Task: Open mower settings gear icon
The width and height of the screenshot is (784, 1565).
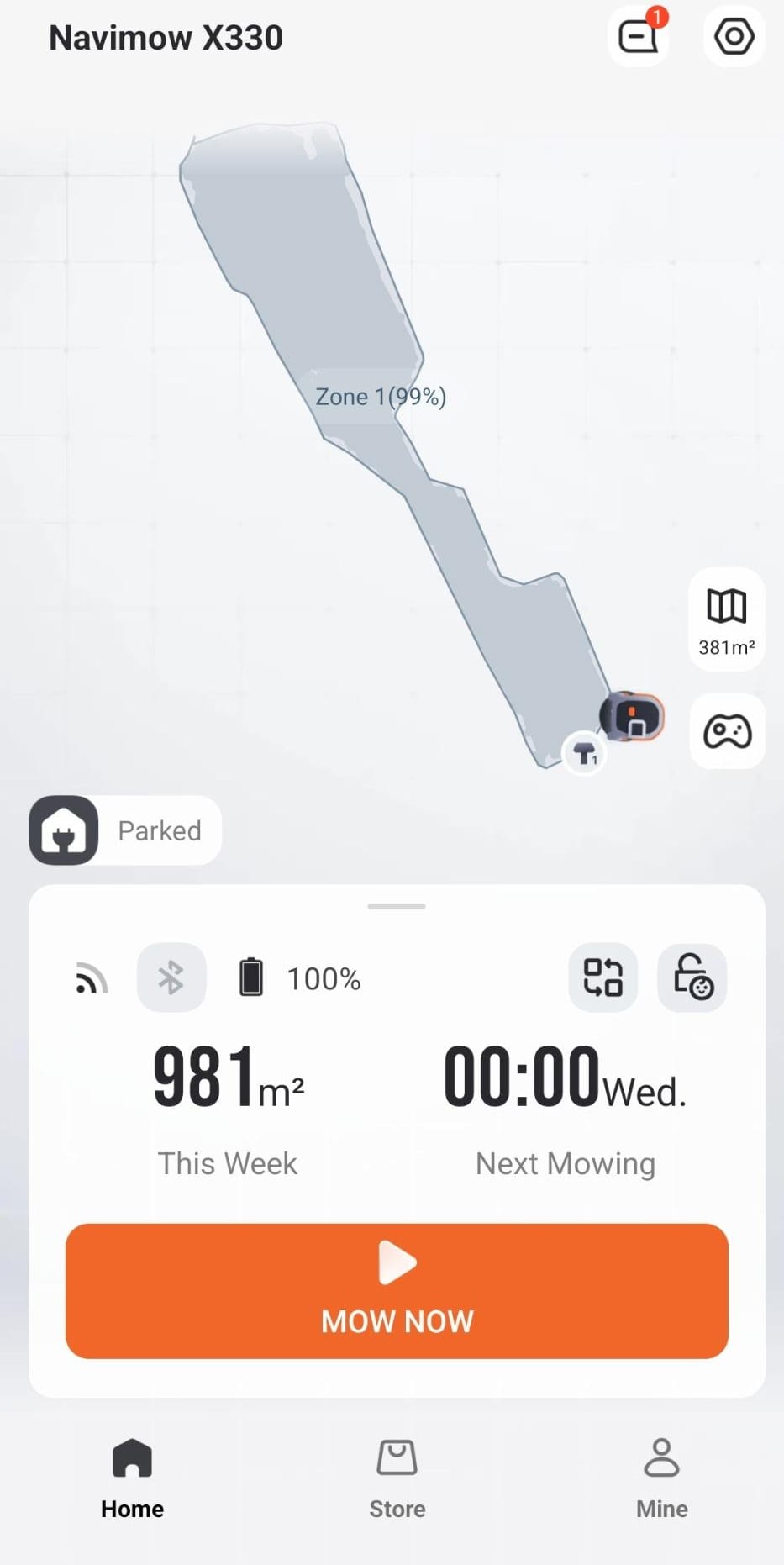Action: click(x=734, y=37)
